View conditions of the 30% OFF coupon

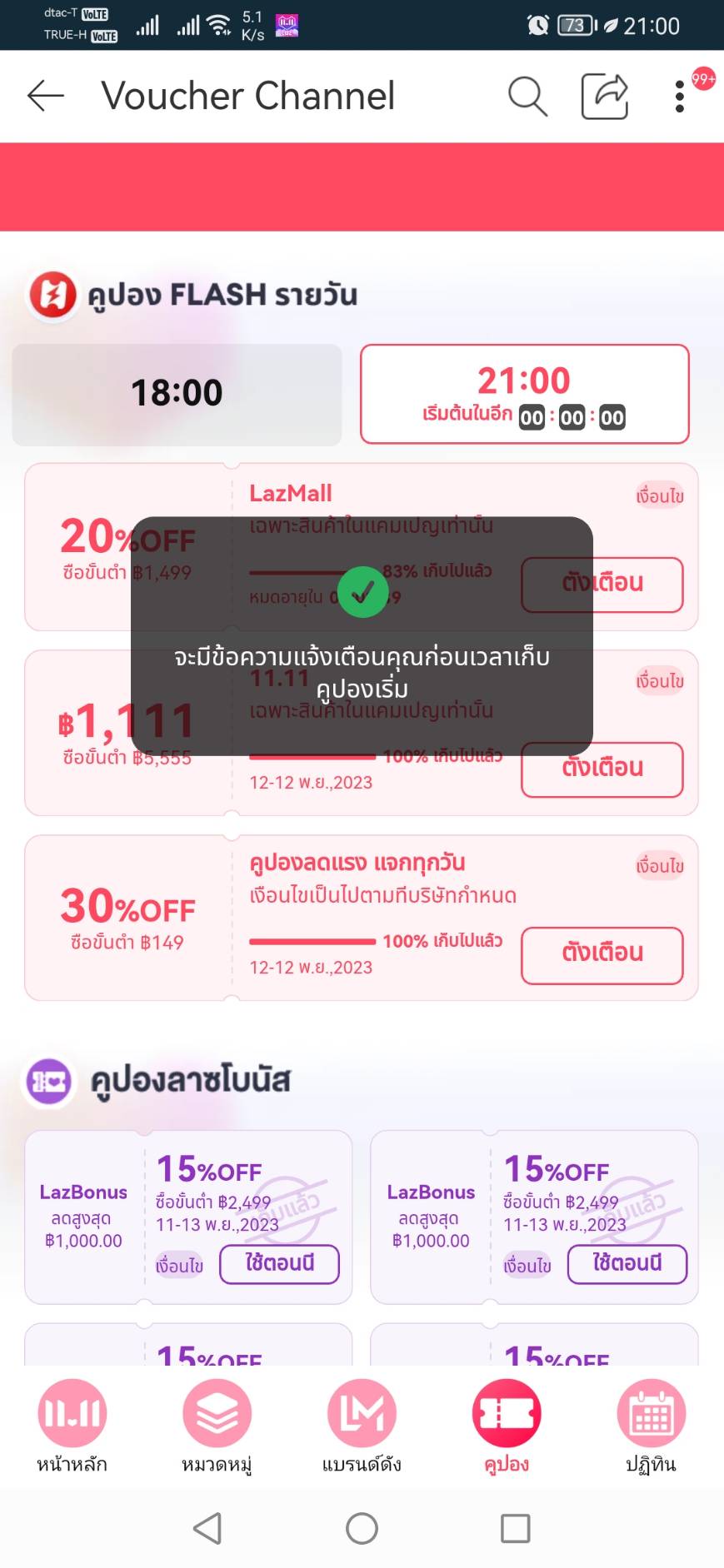659,866
